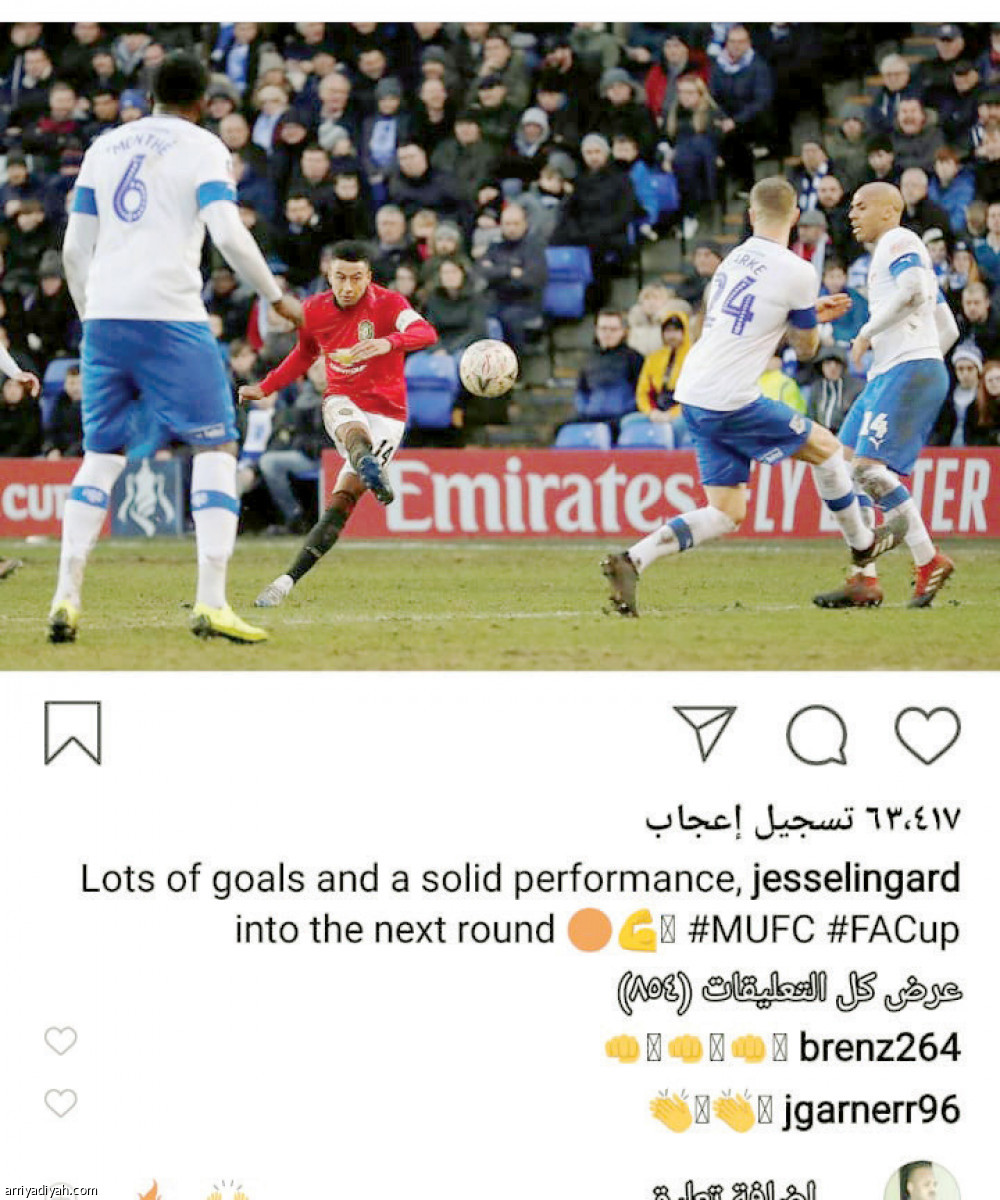Like the comment by jgarnerr96
The image size is (1000, 1200).
61,1103
